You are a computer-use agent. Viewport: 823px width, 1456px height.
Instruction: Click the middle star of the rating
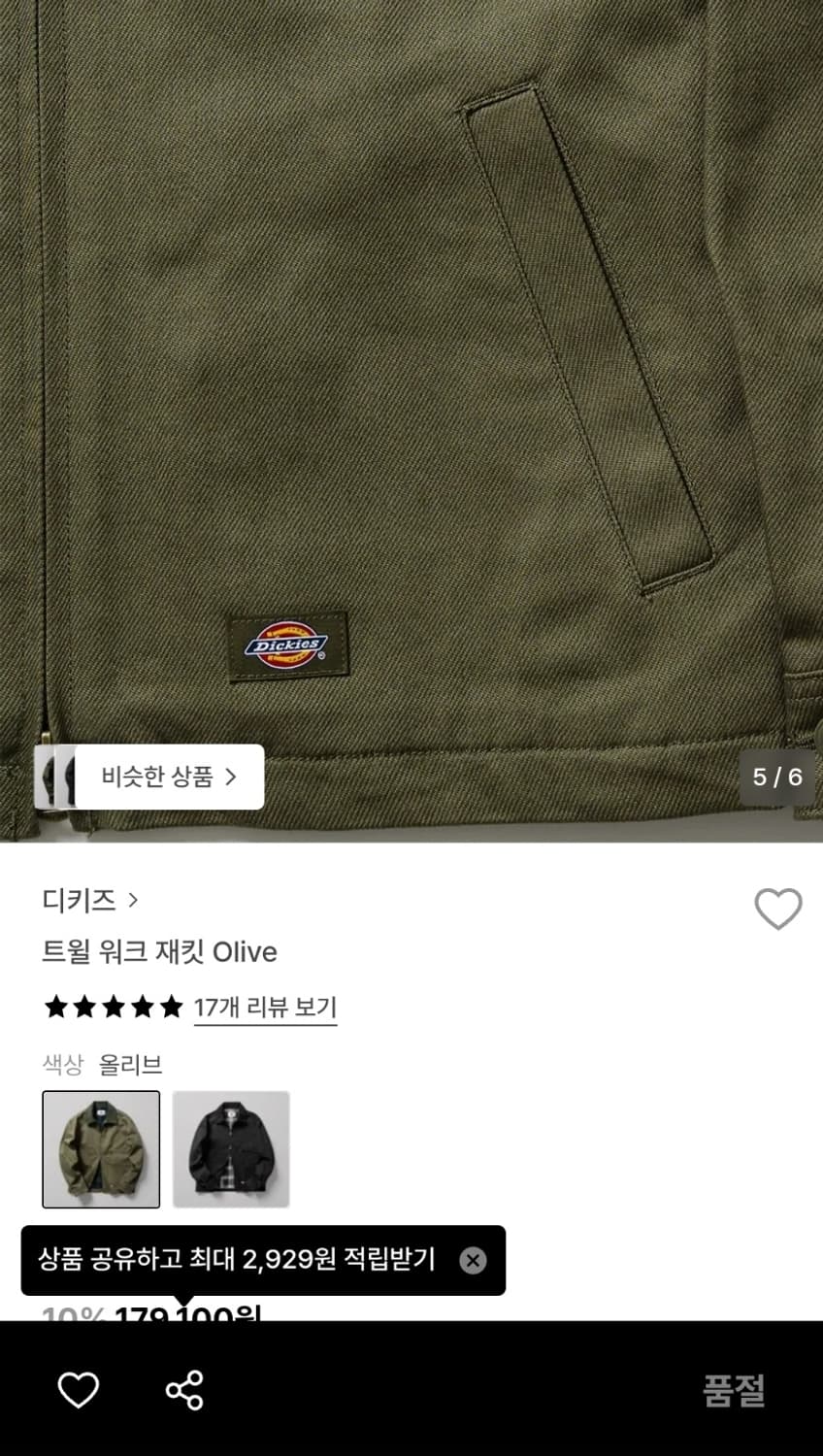coord(114,1007)
